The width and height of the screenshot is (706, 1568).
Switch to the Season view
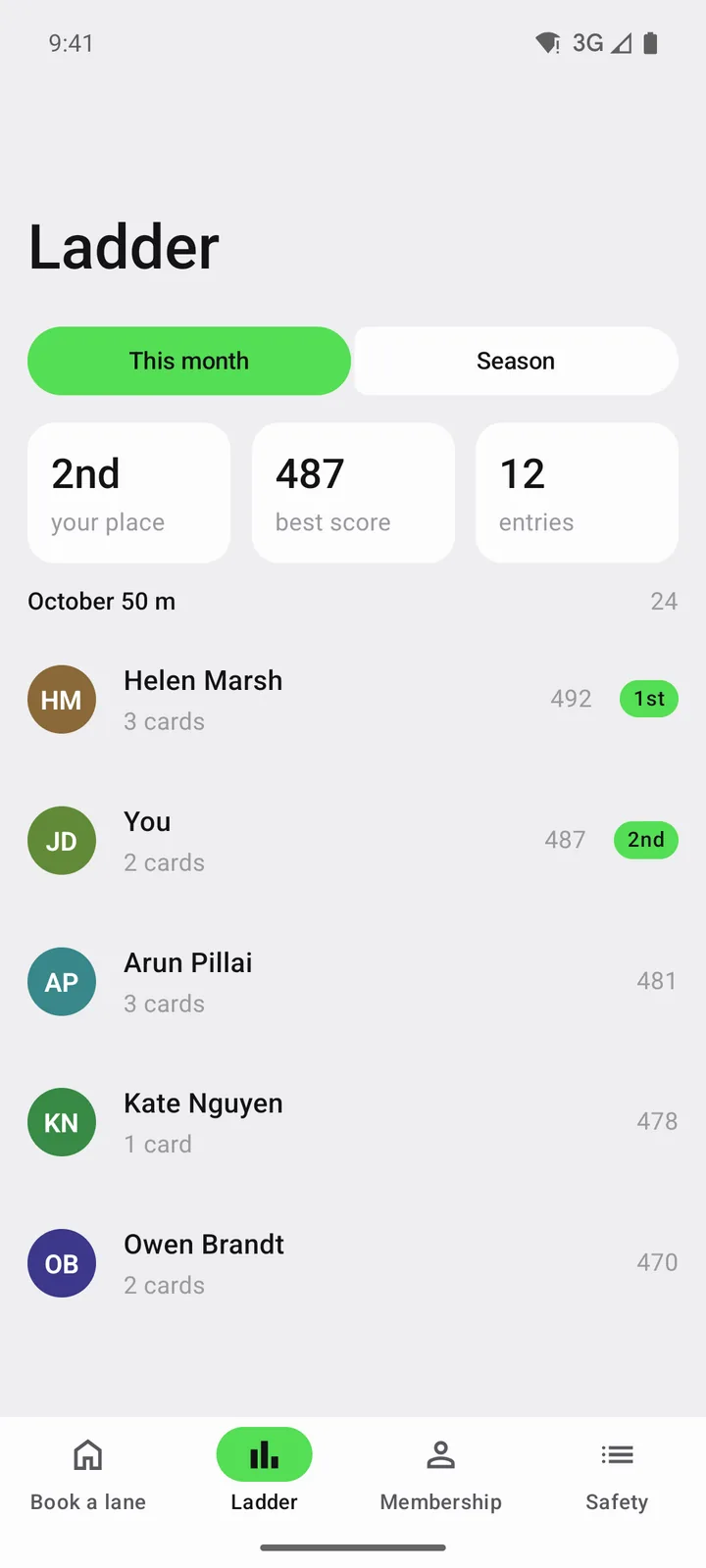tap(516, 361)
